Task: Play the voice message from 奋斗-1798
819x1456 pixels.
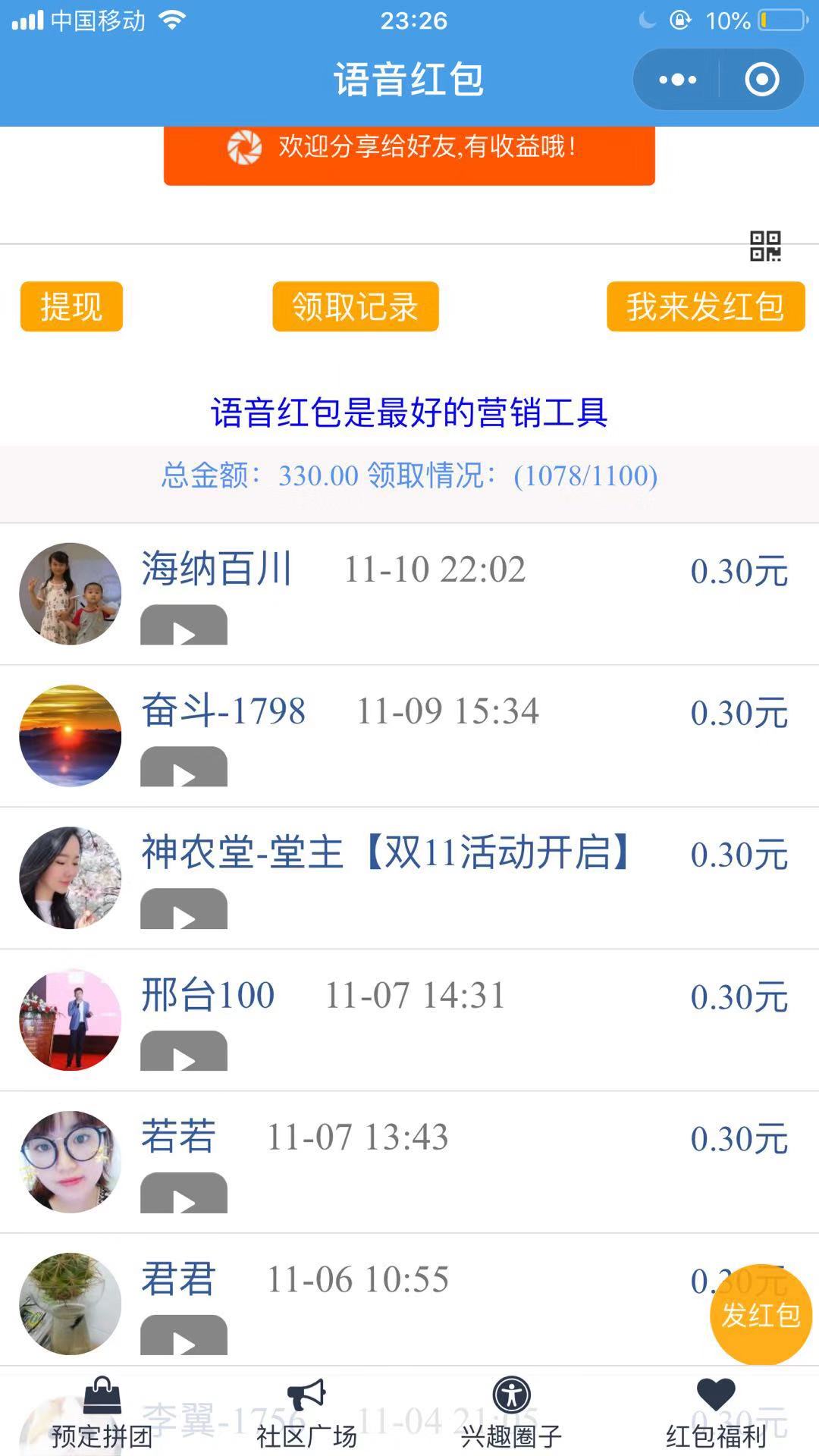Action: click(x=184, y=767)
